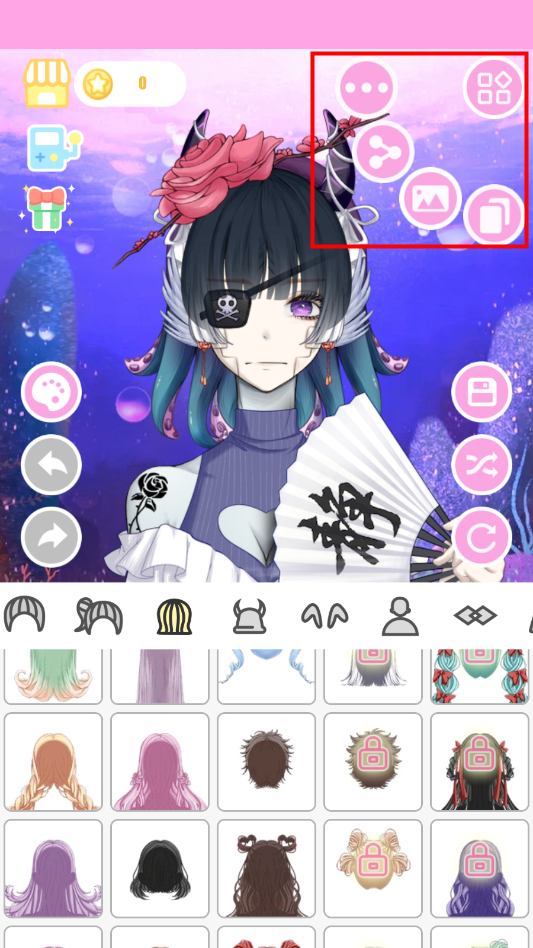
Task: Redo the last change
Action: [x=51, y=537]
